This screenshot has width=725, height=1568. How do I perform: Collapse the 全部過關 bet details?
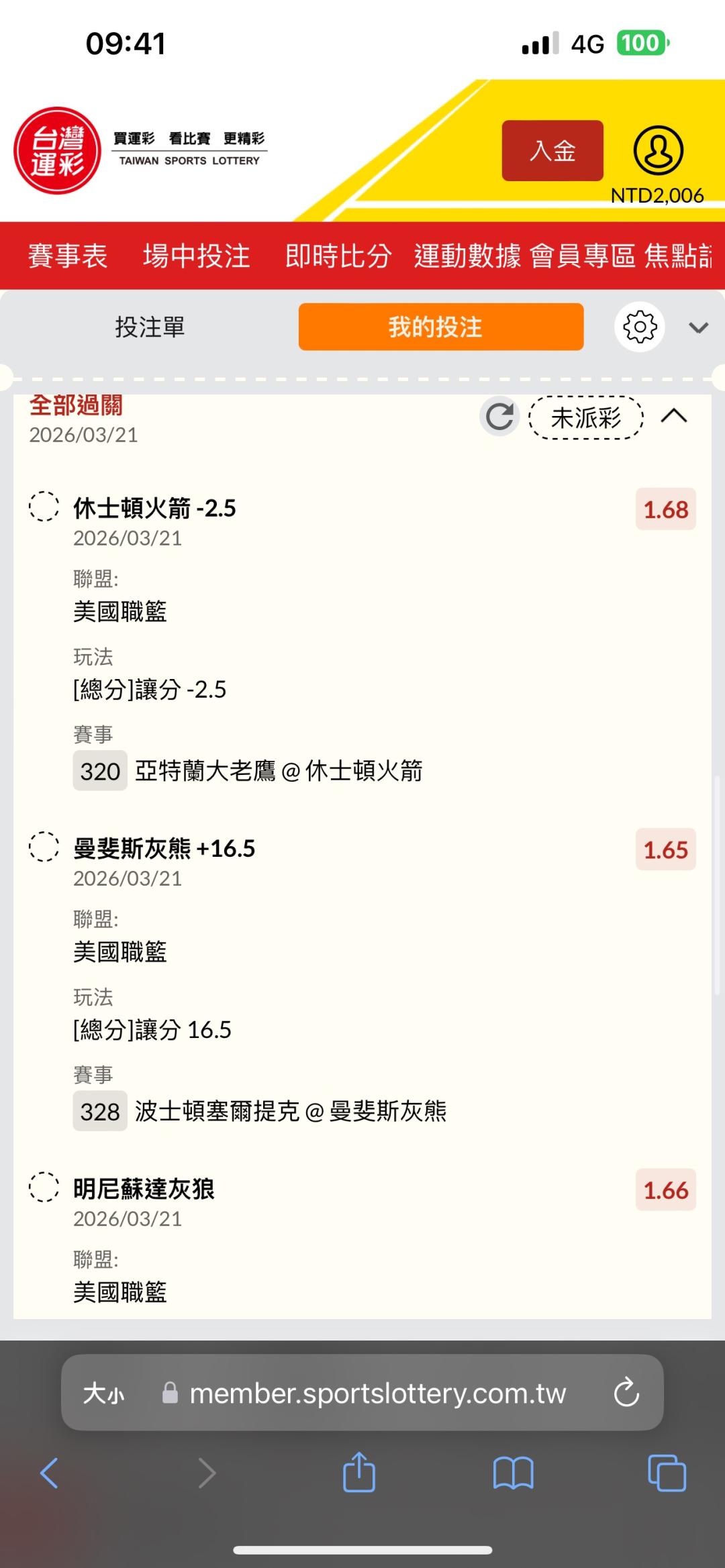tap(674, 417)
